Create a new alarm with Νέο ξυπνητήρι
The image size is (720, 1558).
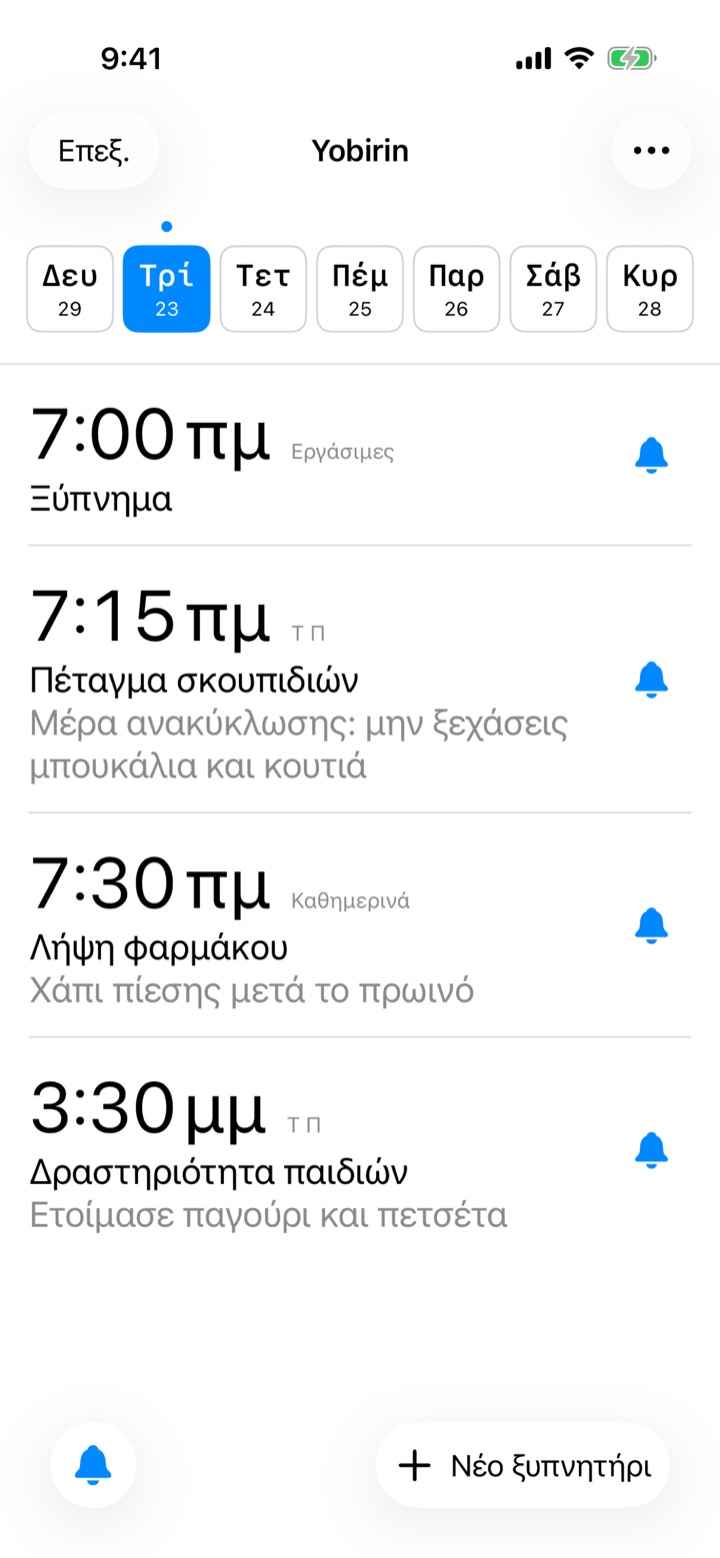[523, 1466]
